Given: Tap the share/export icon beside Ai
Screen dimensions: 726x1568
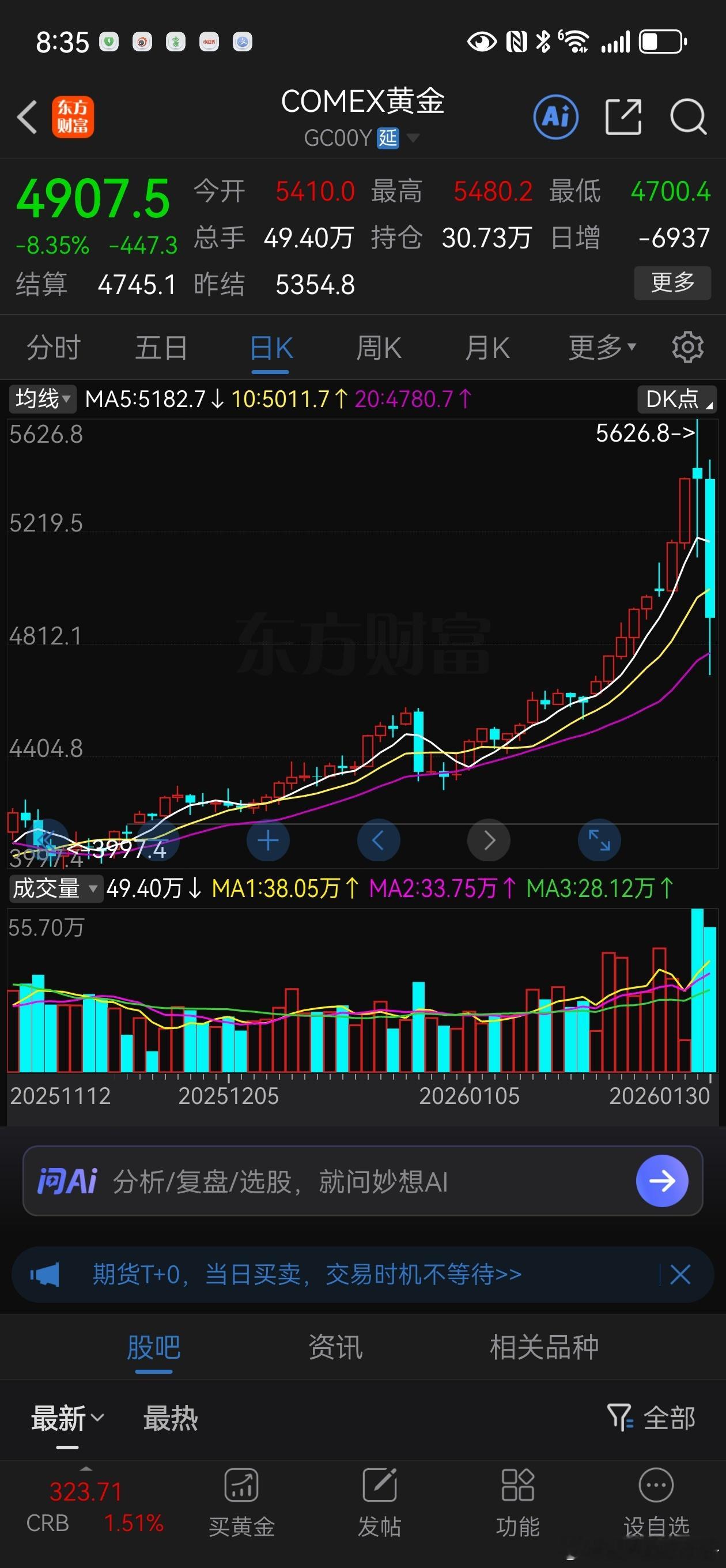Looking at the screenshot, I should click(x=625, y=117).
